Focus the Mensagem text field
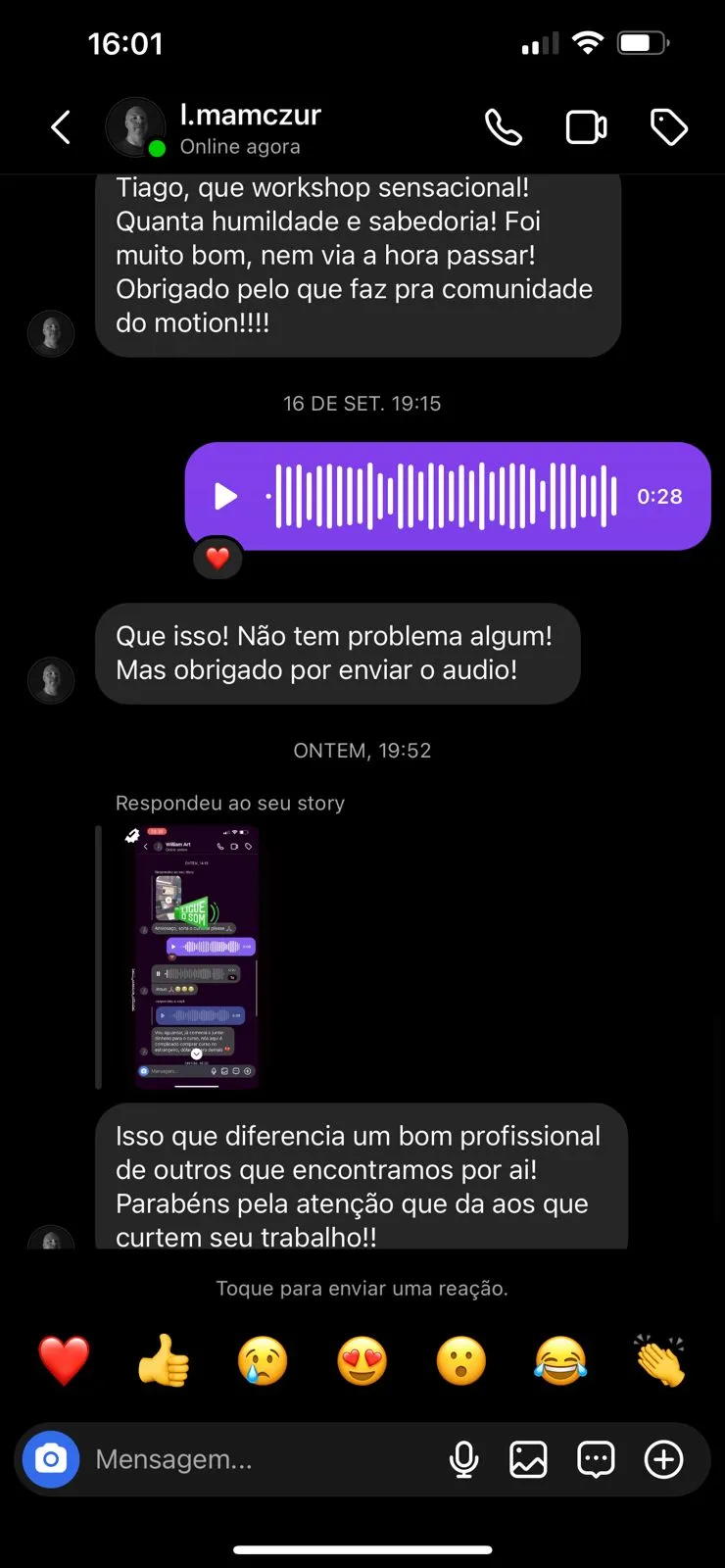Viewport: 725px width, 1568px height. [255, 1459]
